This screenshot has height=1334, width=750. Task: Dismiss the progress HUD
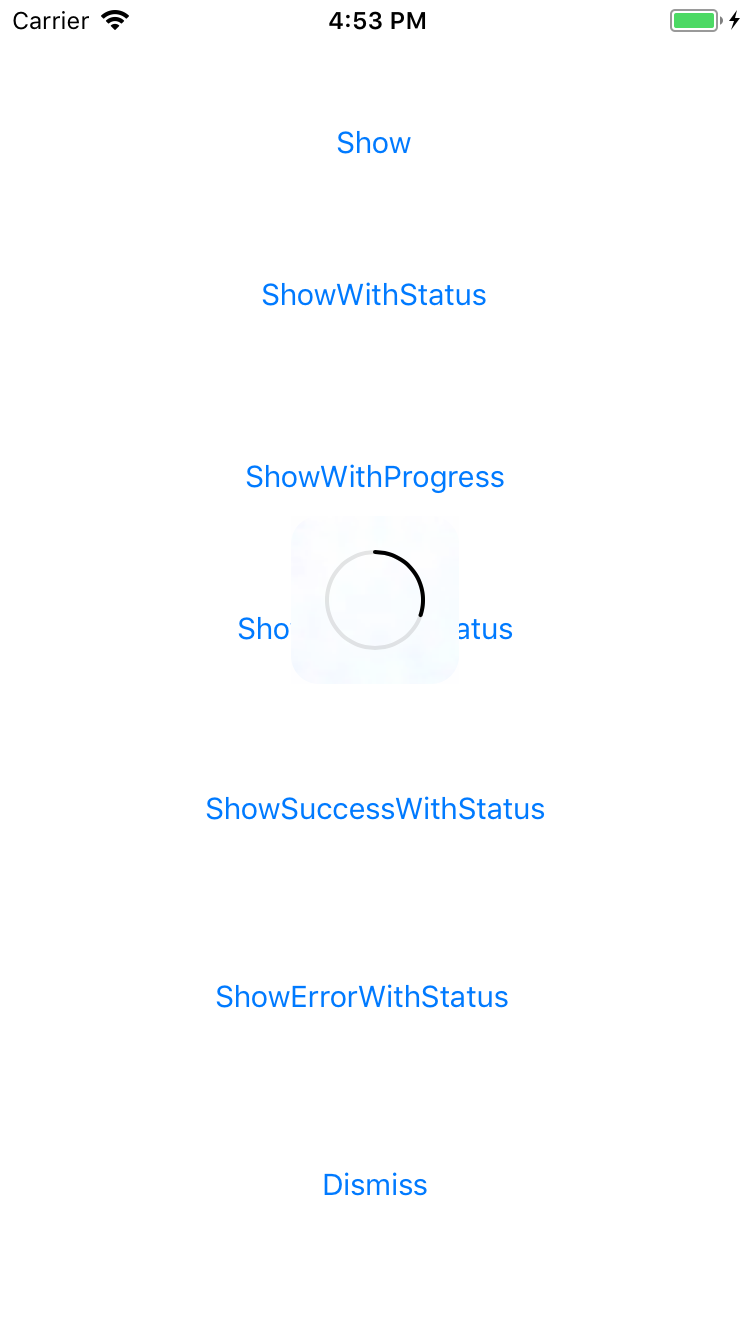[x=375, y=1185]
